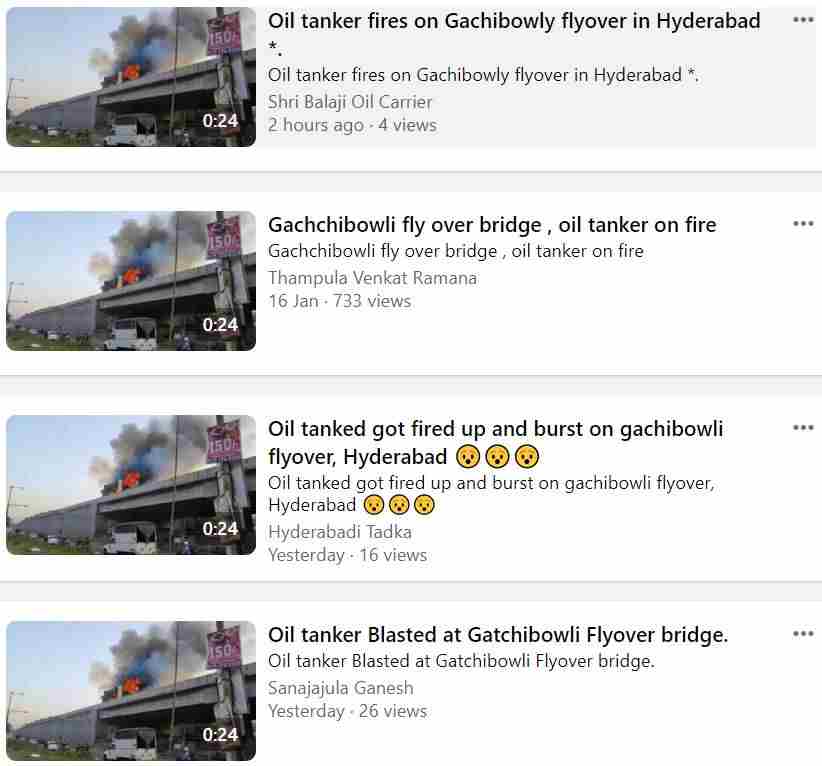This screenshot has height=766, width=822.
Task: Open title 'Gachchibowli fly over bridge' video
Action: pyautogui.click(x=492, y=225)
